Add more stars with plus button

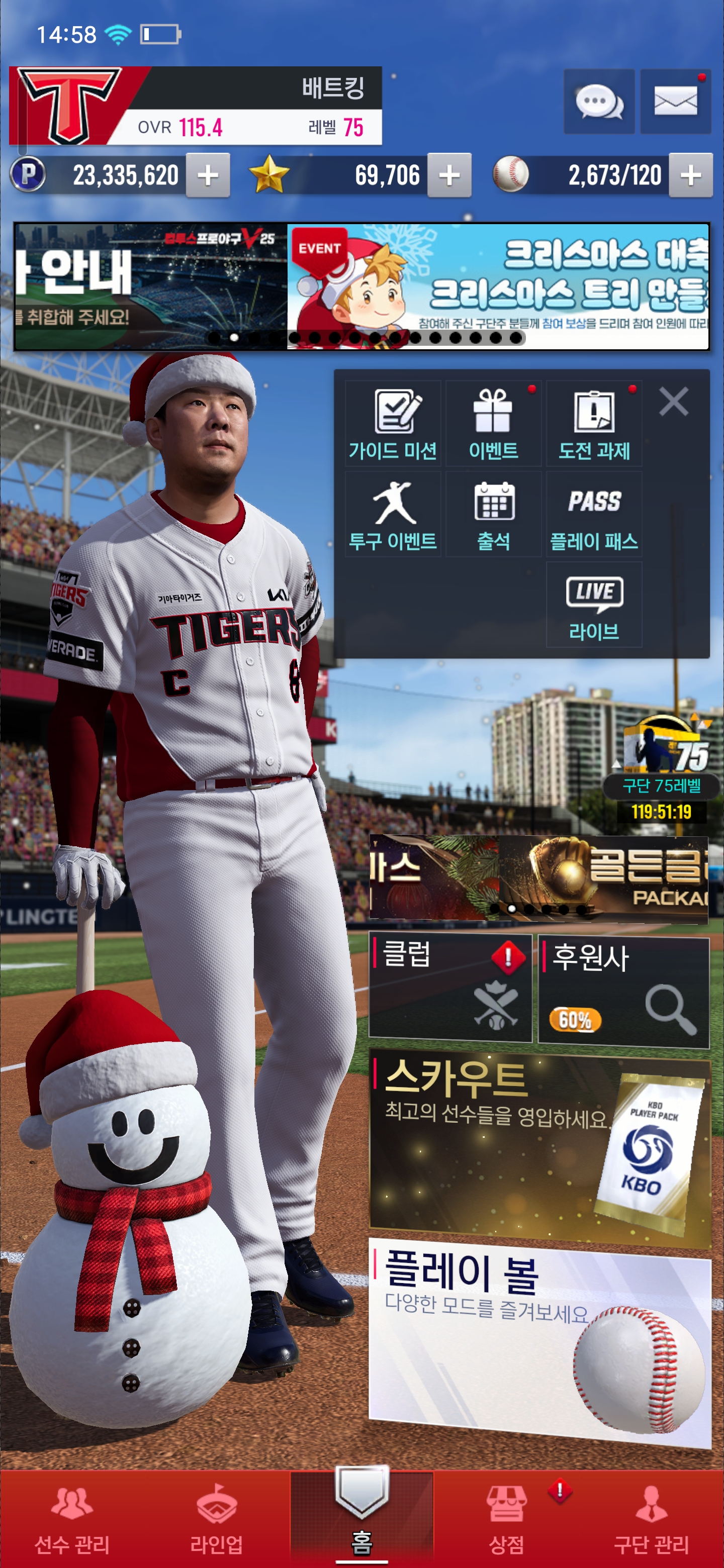(x=449, y=176)
